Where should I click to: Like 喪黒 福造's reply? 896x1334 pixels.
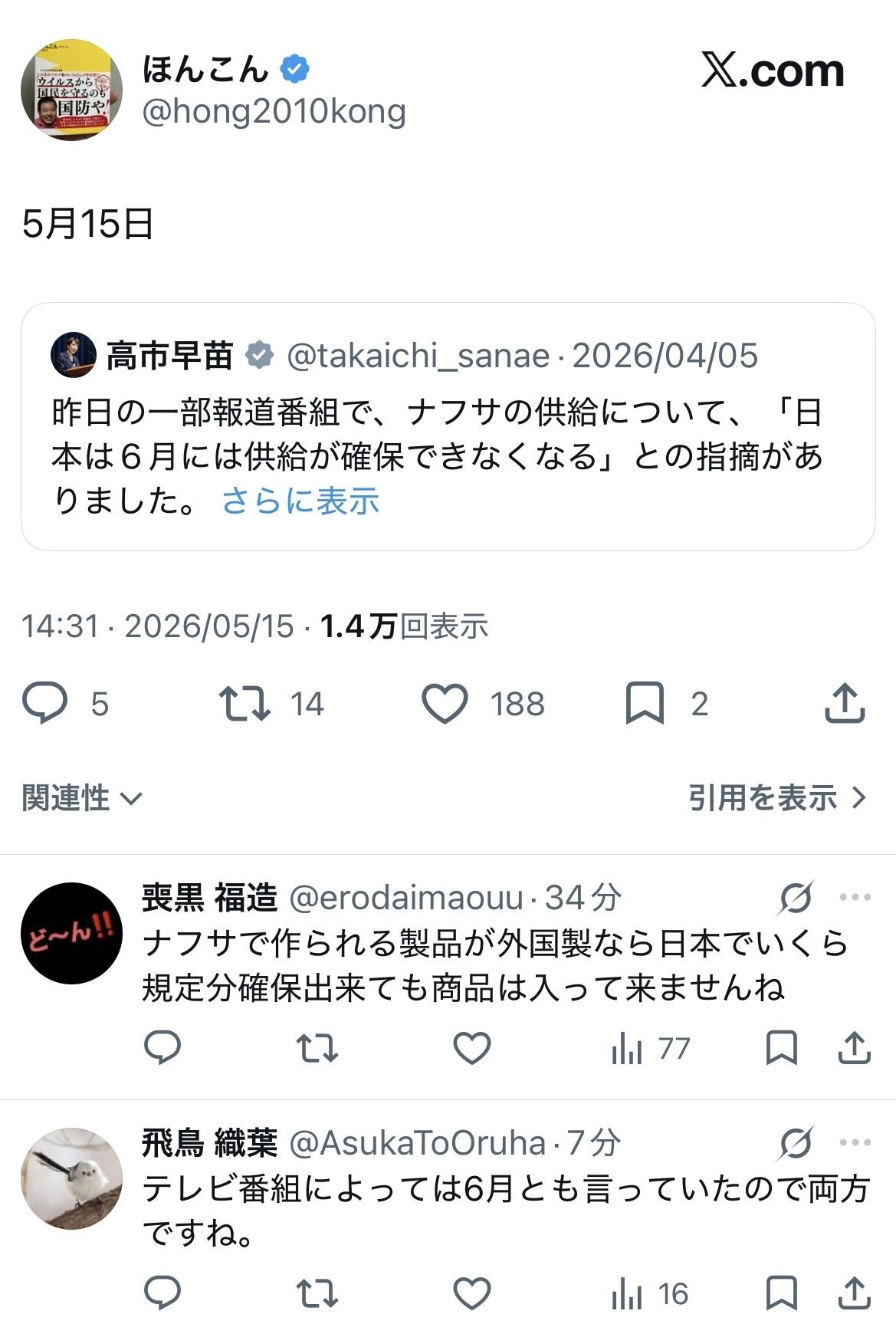472,1047
